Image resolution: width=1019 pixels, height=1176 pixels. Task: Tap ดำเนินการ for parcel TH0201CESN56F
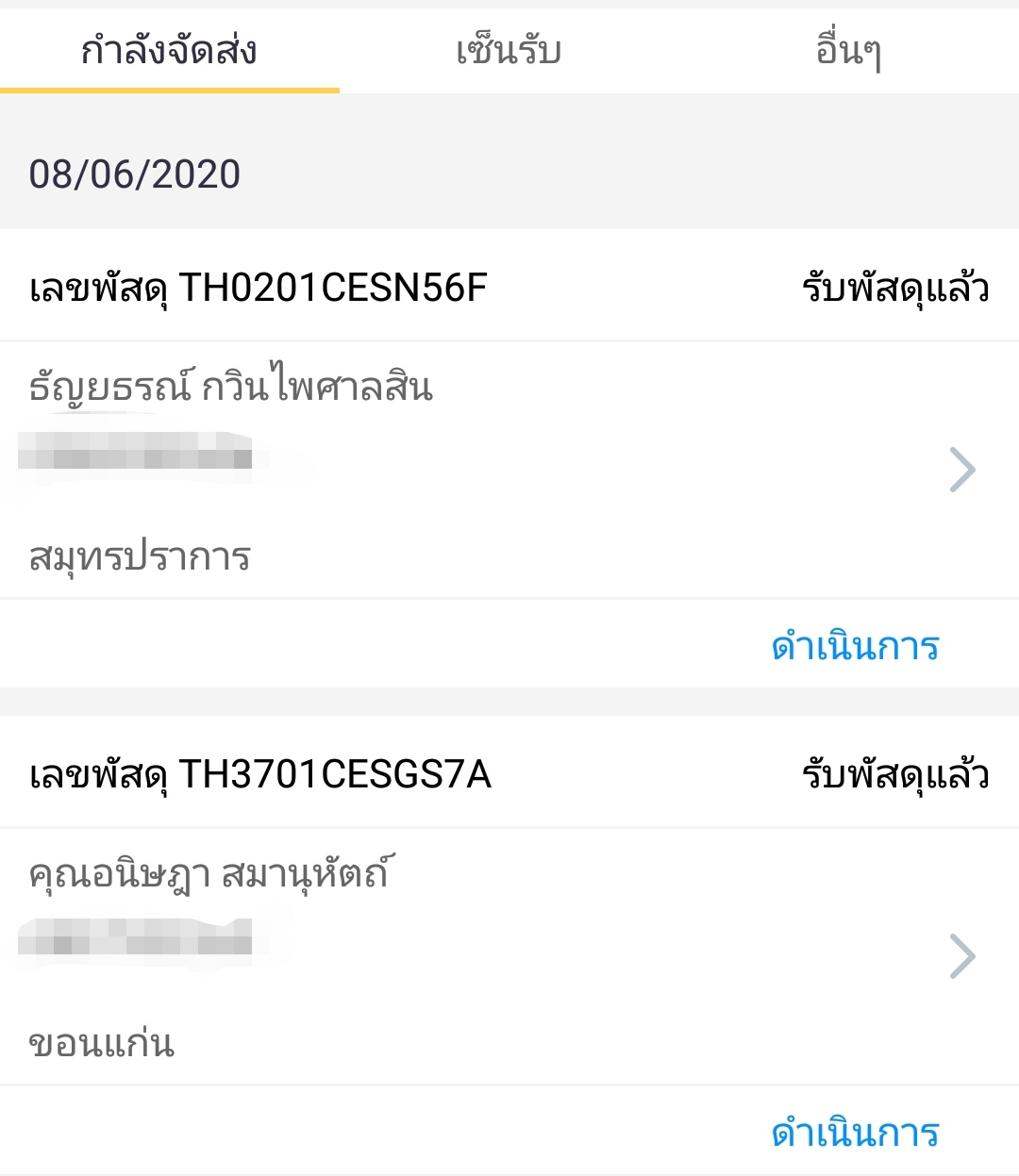coord(852,645)
